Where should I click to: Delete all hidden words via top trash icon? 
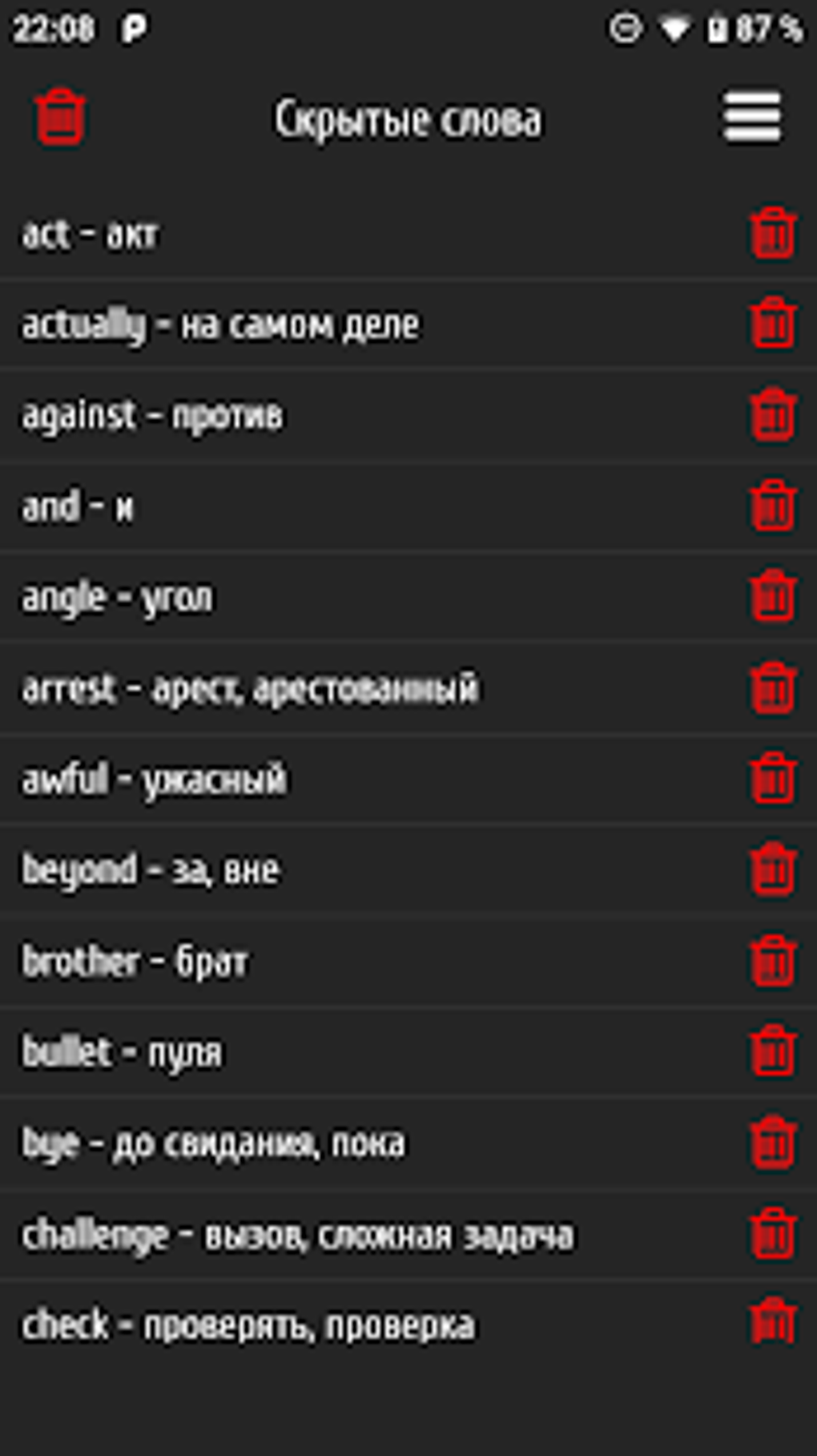(60, 118)
